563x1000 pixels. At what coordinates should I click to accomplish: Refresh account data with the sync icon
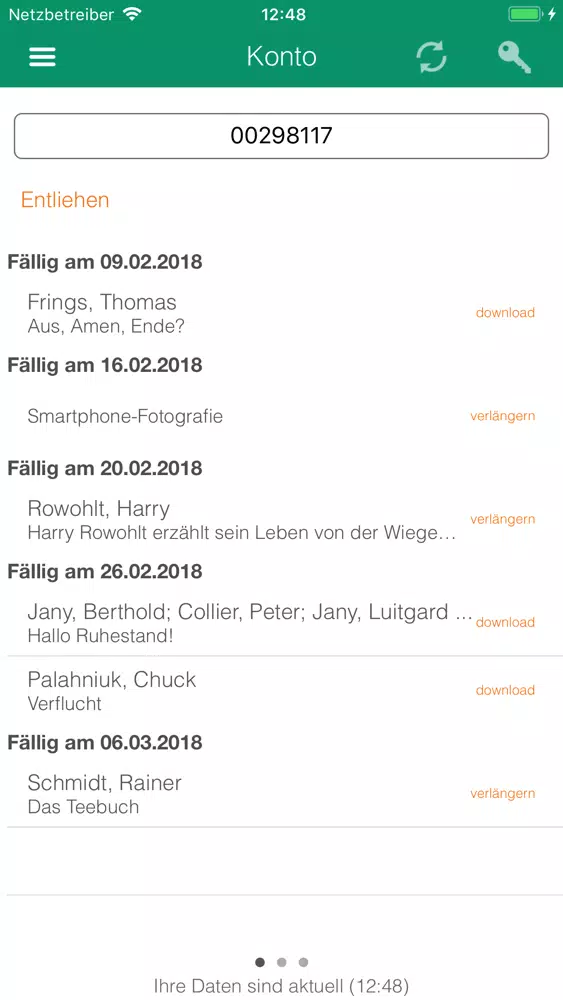(432, 57)
